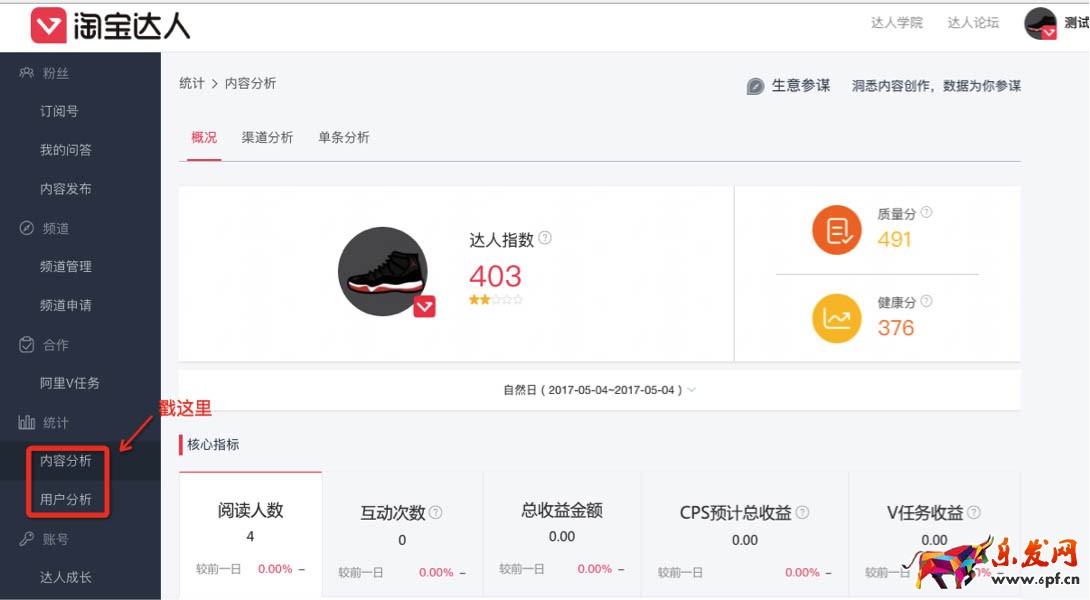Open 我的问答 menu item
Screen dimensions: 1090x600
pyautogui.click(x=65, y=150)
